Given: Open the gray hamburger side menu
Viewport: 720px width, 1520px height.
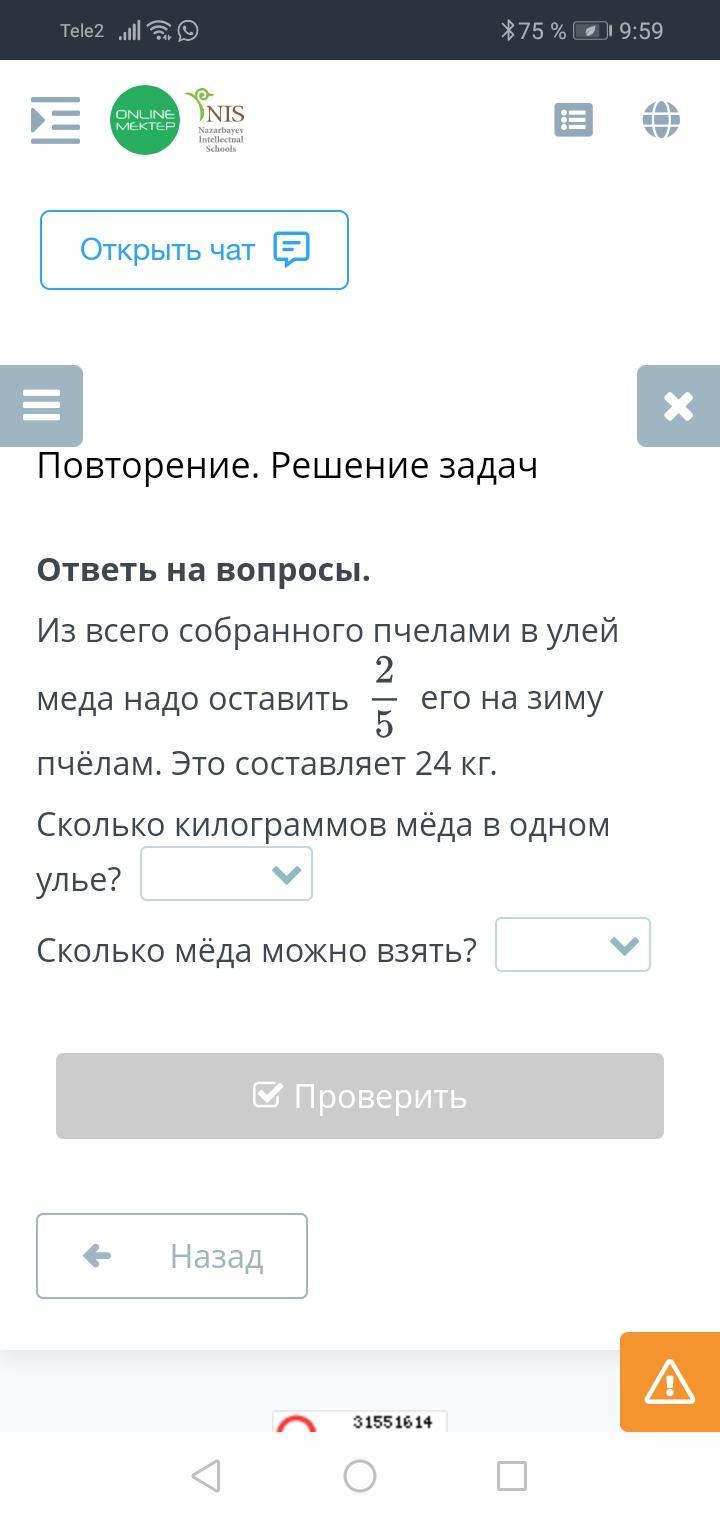Looking at the screenshot, I should pyautogui.click(x=41, y=406).
